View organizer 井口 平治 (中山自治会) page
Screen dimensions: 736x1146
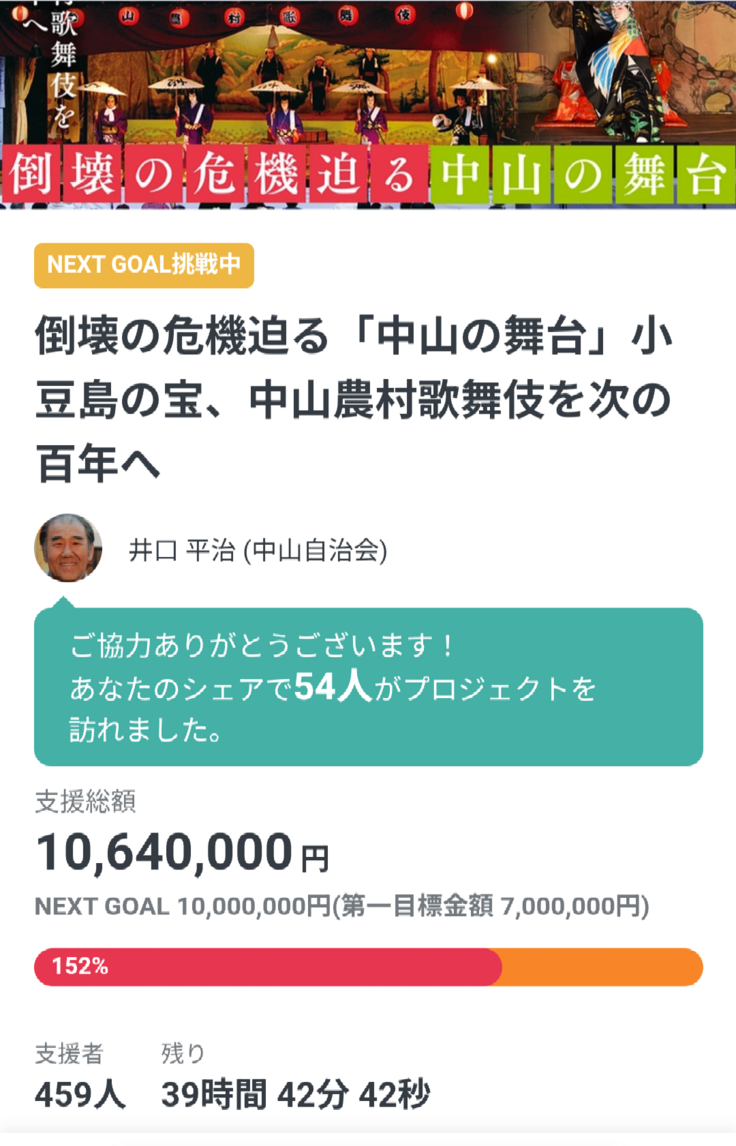258,550
